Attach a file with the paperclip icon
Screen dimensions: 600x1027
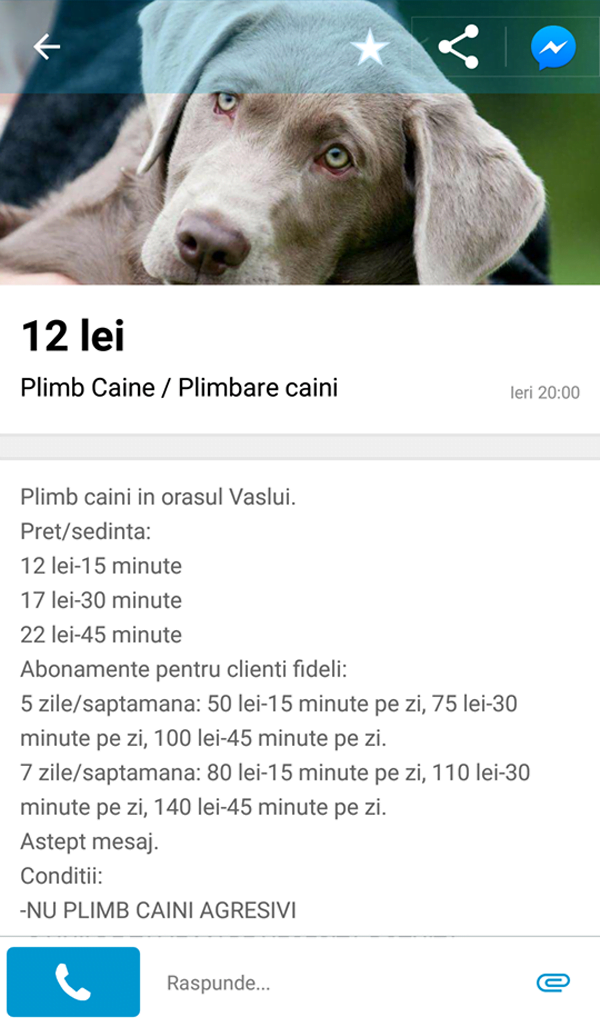click(x=553, y=982)
